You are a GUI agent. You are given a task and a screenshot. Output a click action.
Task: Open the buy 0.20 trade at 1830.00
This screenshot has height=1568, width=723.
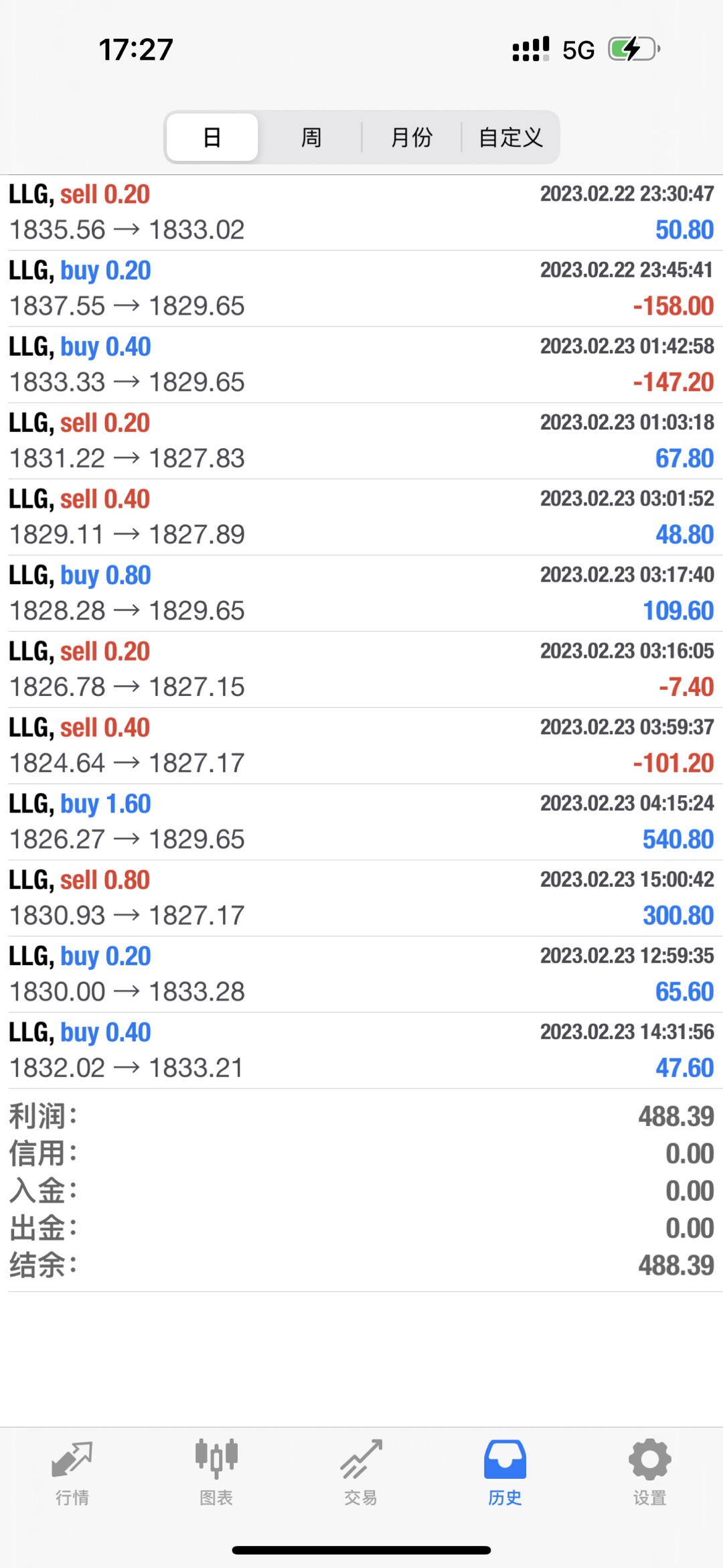point(361,974)
